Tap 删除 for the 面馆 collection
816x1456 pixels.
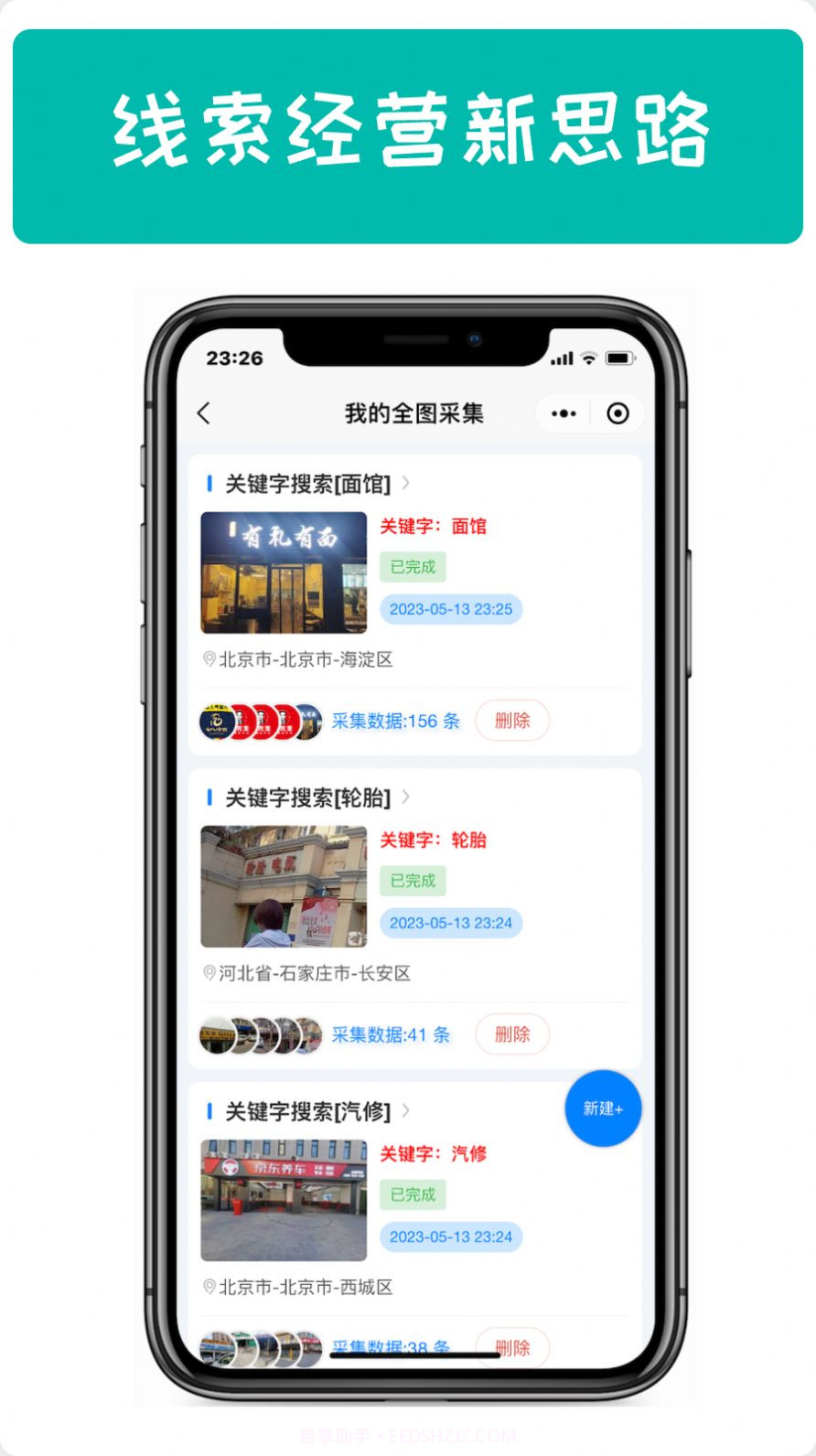(512, 721)
